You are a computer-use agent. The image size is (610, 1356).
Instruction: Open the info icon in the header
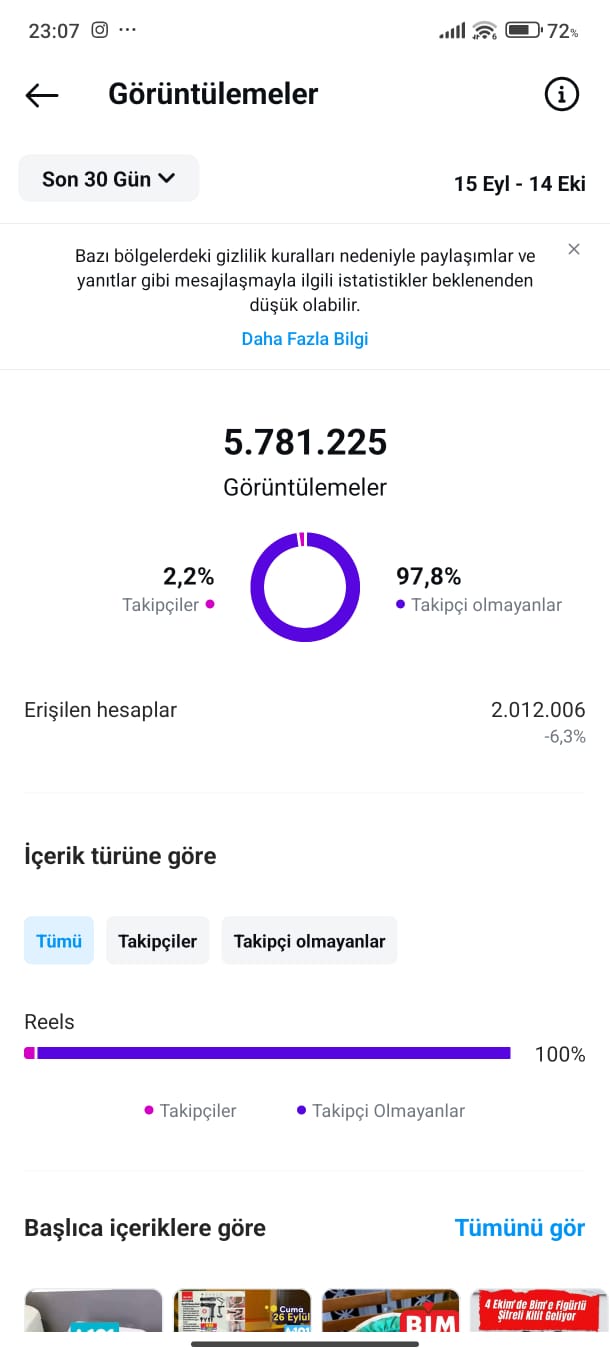562,94
